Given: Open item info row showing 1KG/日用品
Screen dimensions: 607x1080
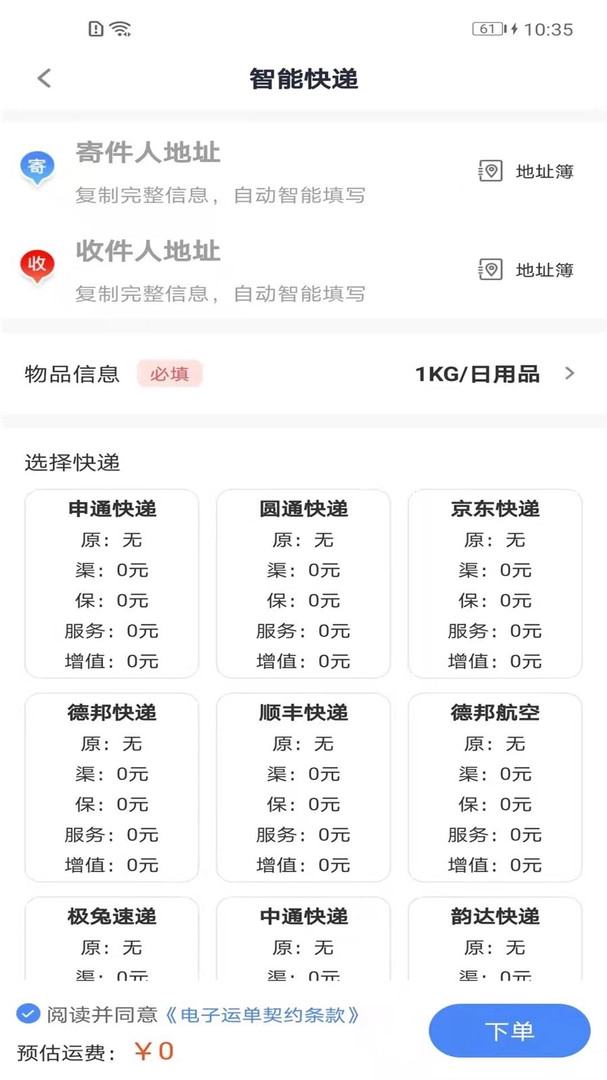Looking at the screenshot, I should coord(303,374).
